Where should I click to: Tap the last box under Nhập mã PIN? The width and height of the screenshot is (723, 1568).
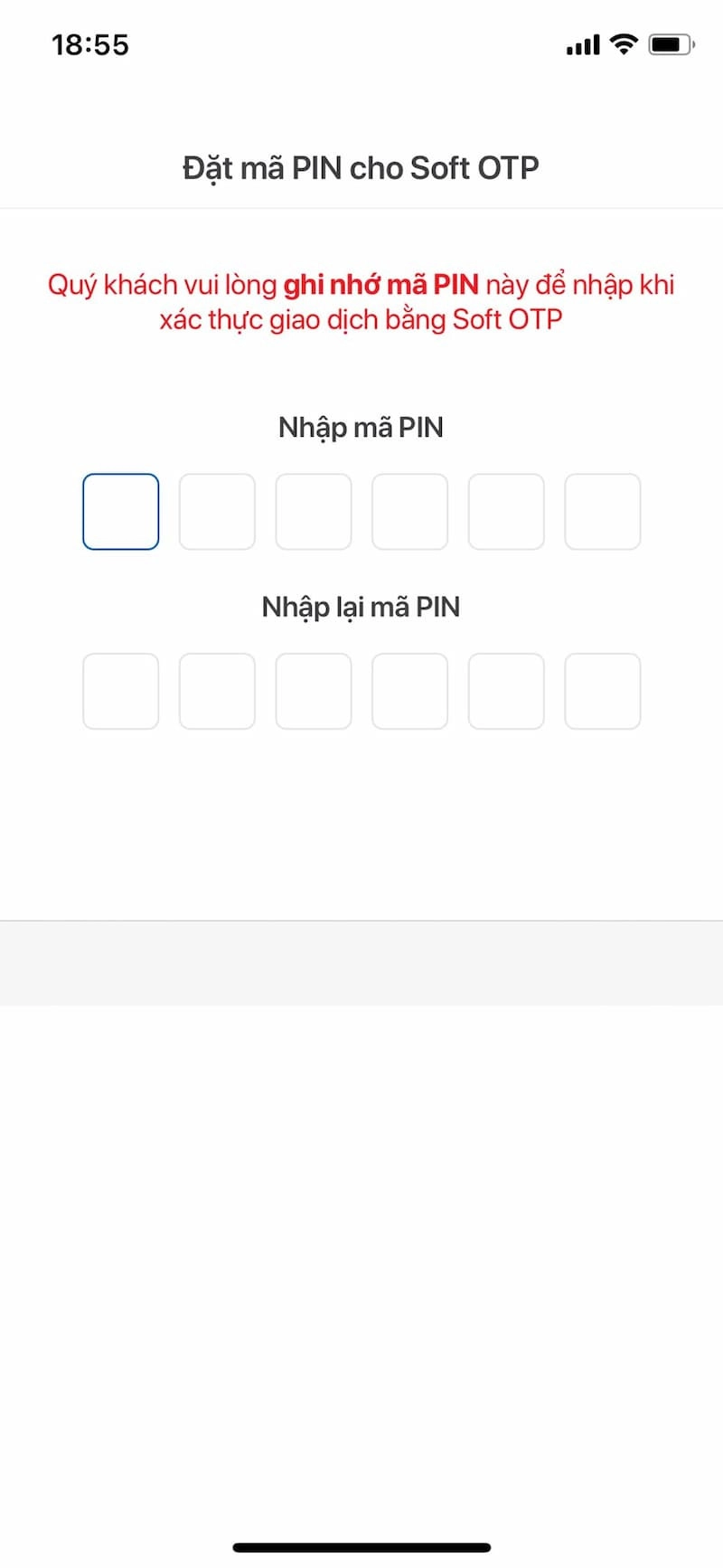pos(602,512)
